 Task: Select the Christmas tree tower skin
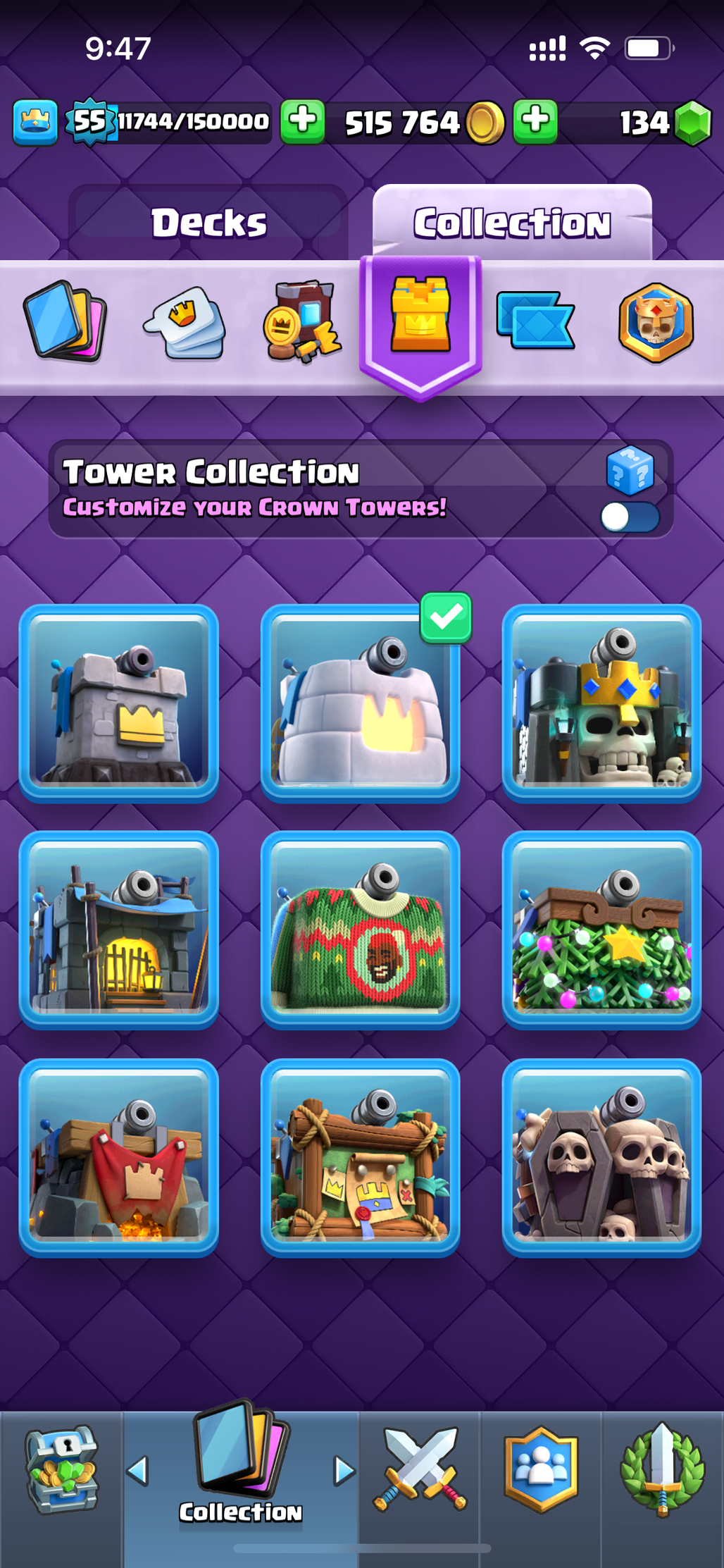601,930
